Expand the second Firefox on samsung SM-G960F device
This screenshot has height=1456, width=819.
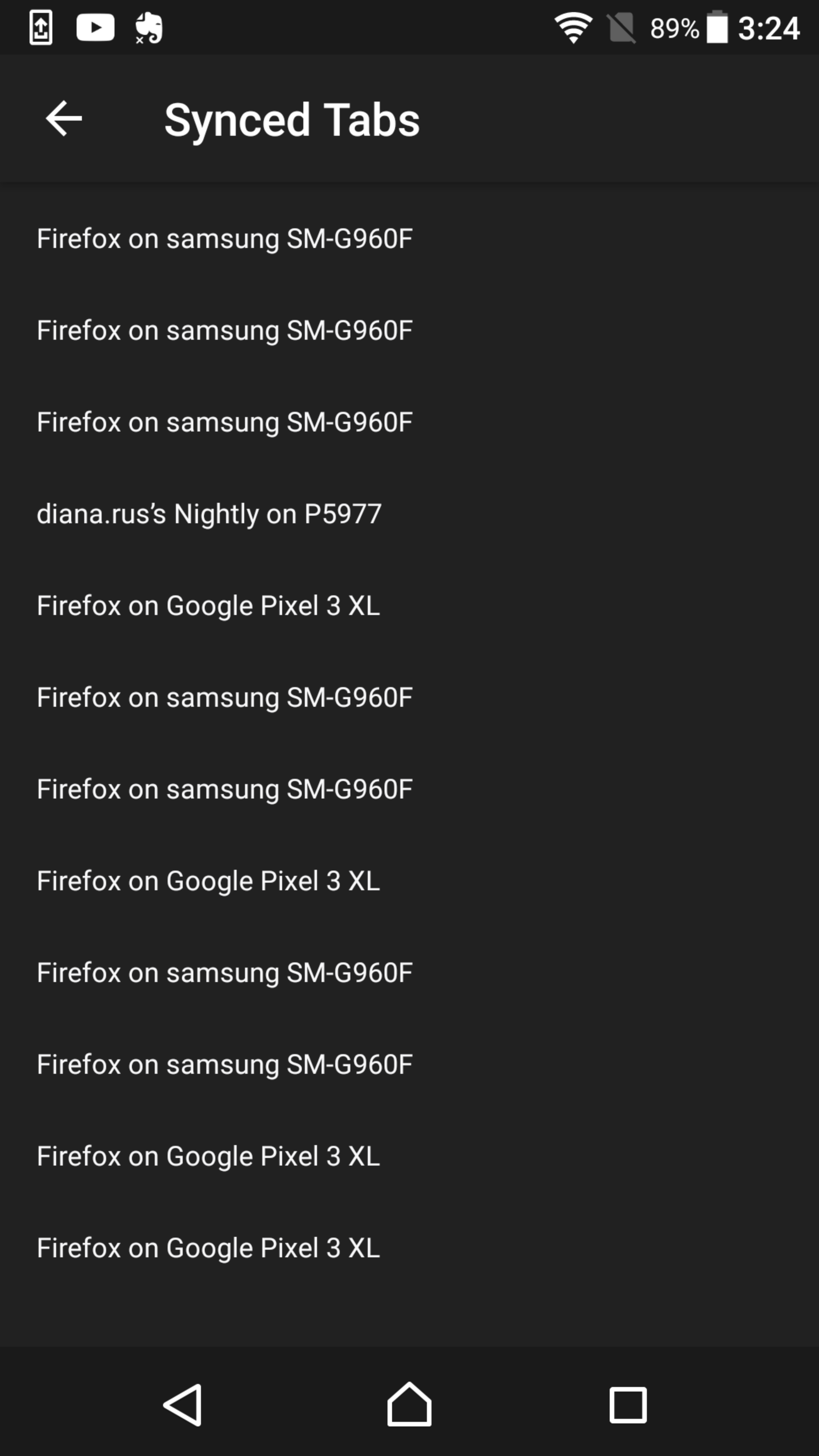pyautogui.click(x=225, y=329)
